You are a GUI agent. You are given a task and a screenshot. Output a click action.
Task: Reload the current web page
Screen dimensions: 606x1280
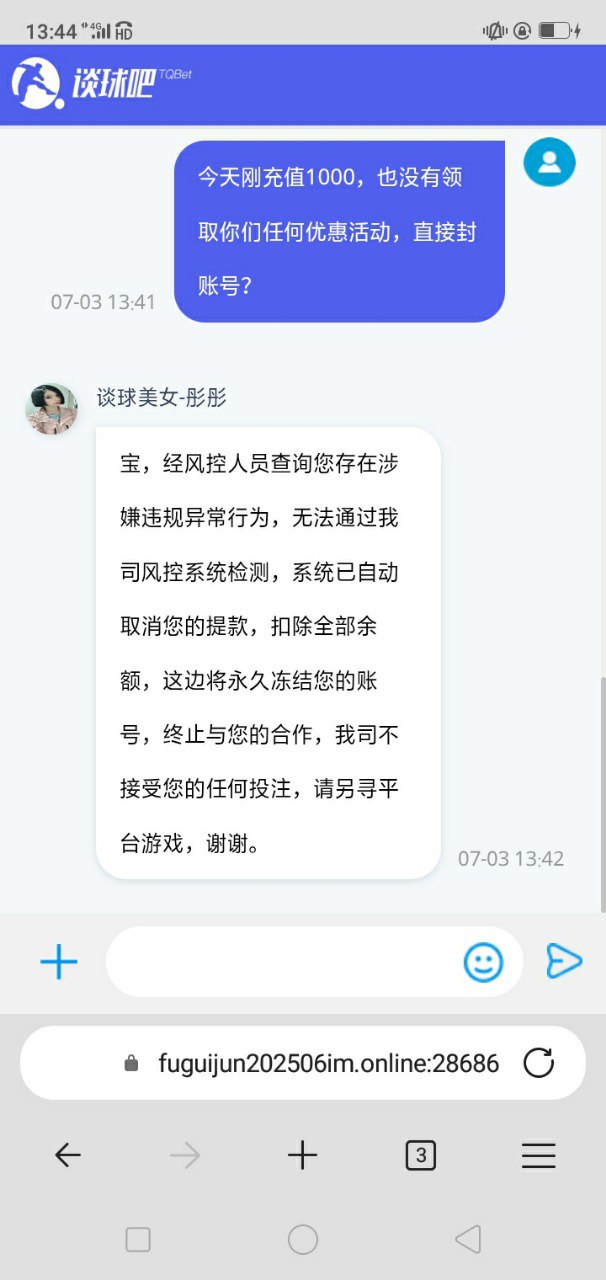pyautogui.click(x=538, y=1063)
